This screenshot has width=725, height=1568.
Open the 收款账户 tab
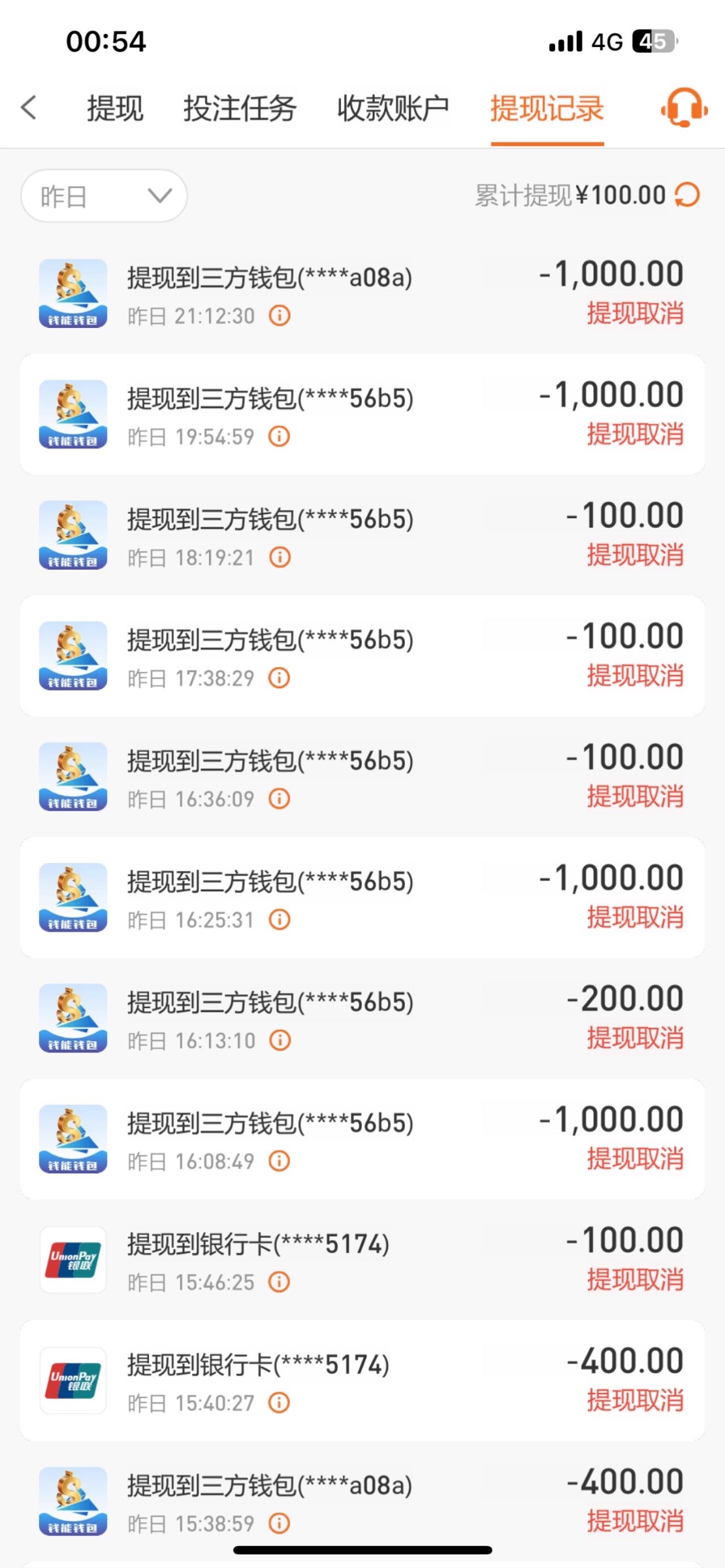pyautogui.click(x=393, y=108)
